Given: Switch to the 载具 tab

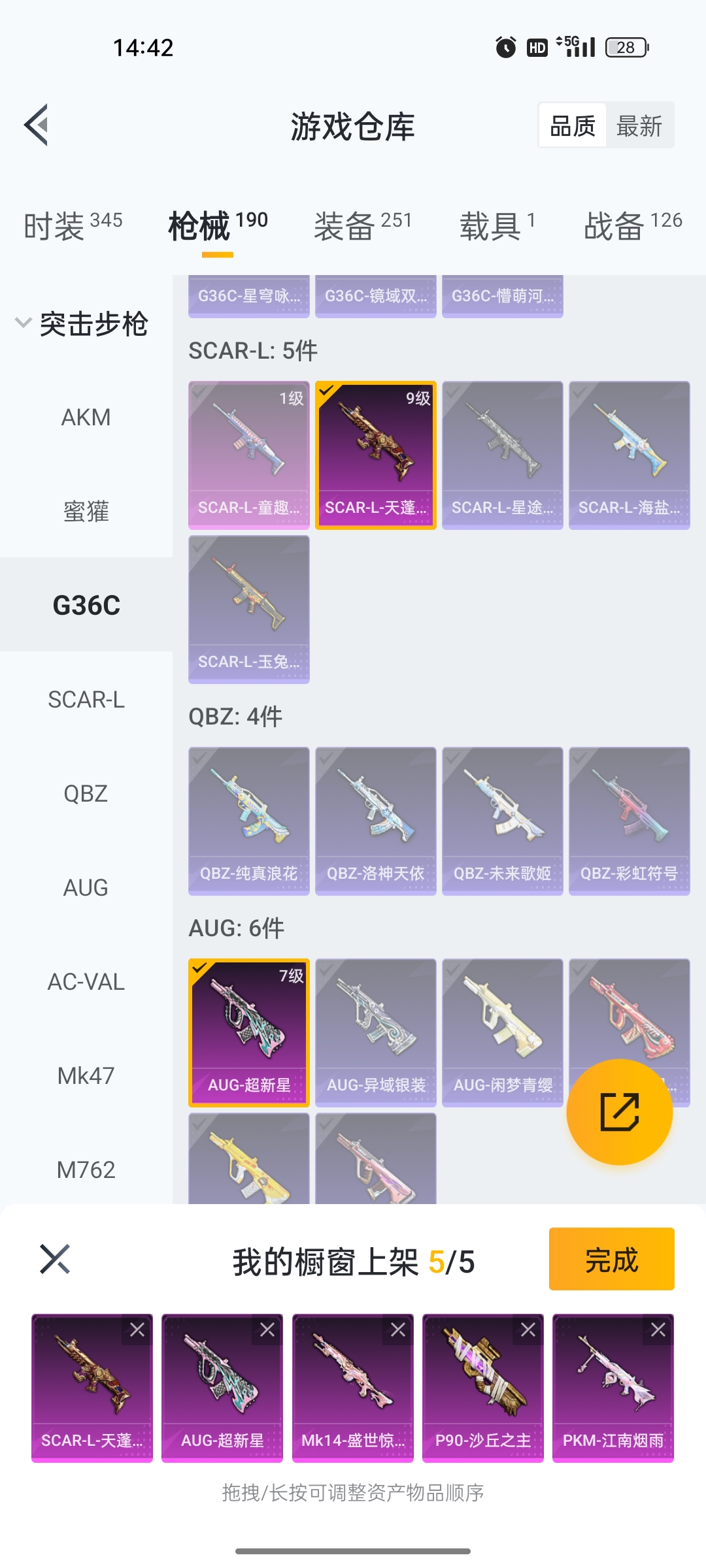Looking at the screenshot, I should tap(497, 226).
